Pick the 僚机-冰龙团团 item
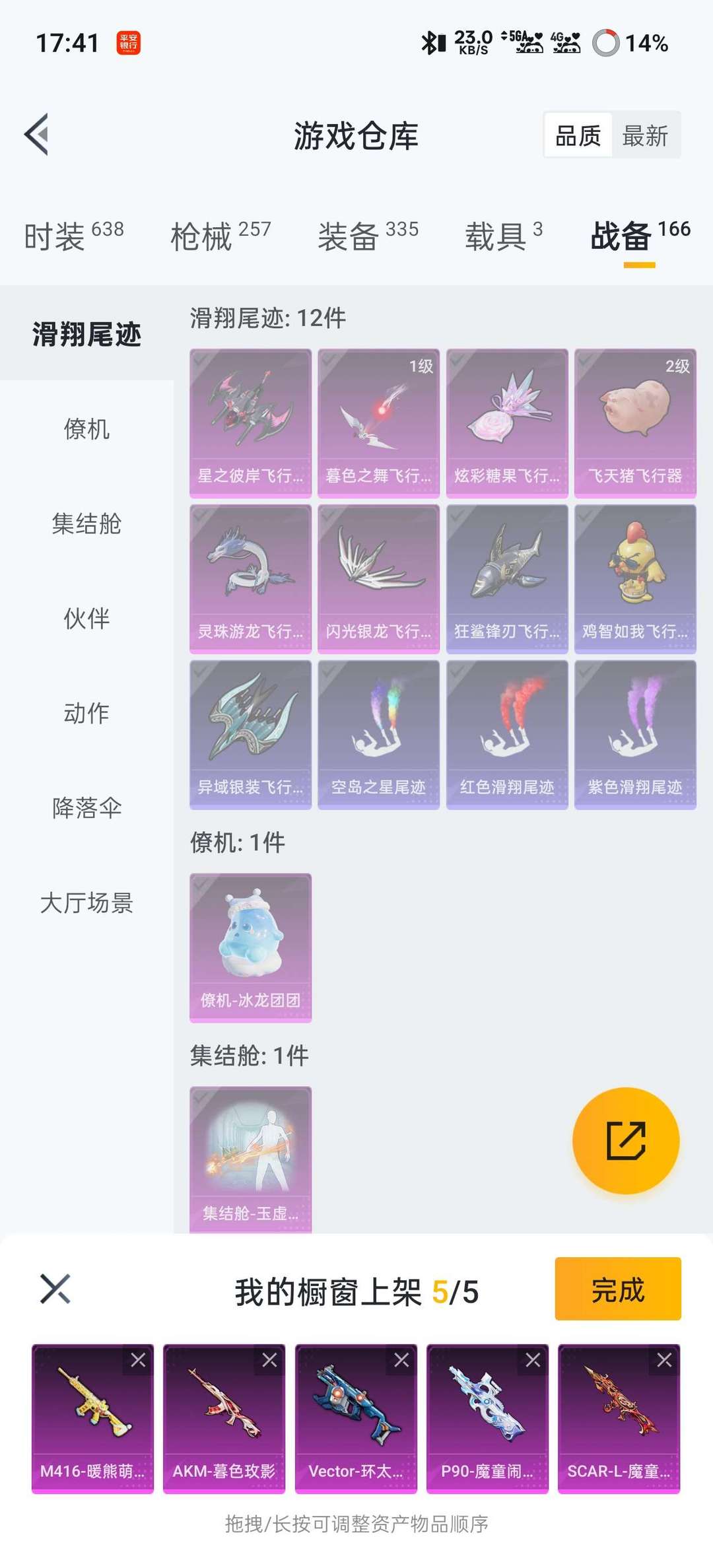The image size is (713, 1568). [x=250, y=947]
